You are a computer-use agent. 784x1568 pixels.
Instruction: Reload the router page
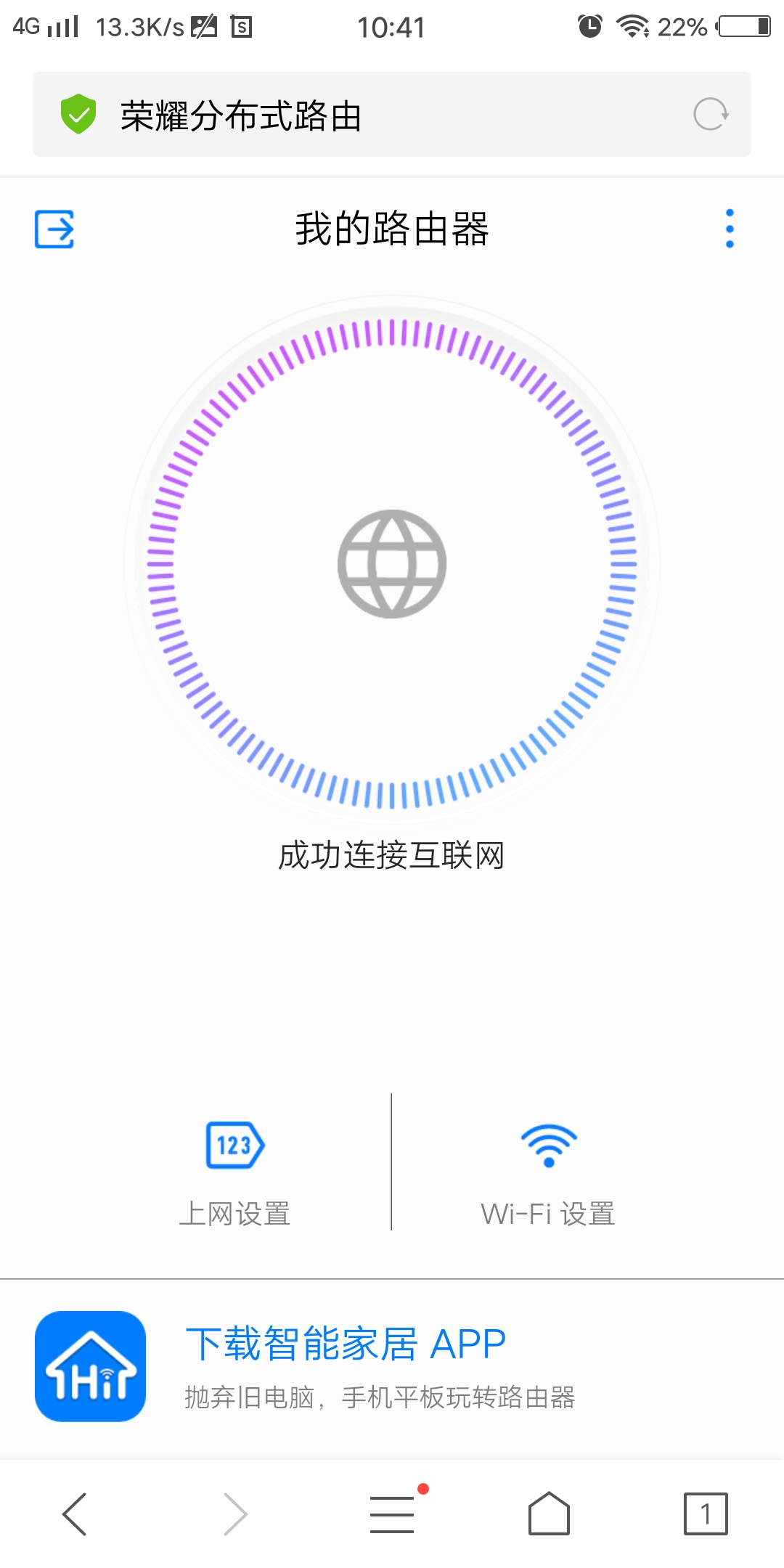tap(711, 115)
